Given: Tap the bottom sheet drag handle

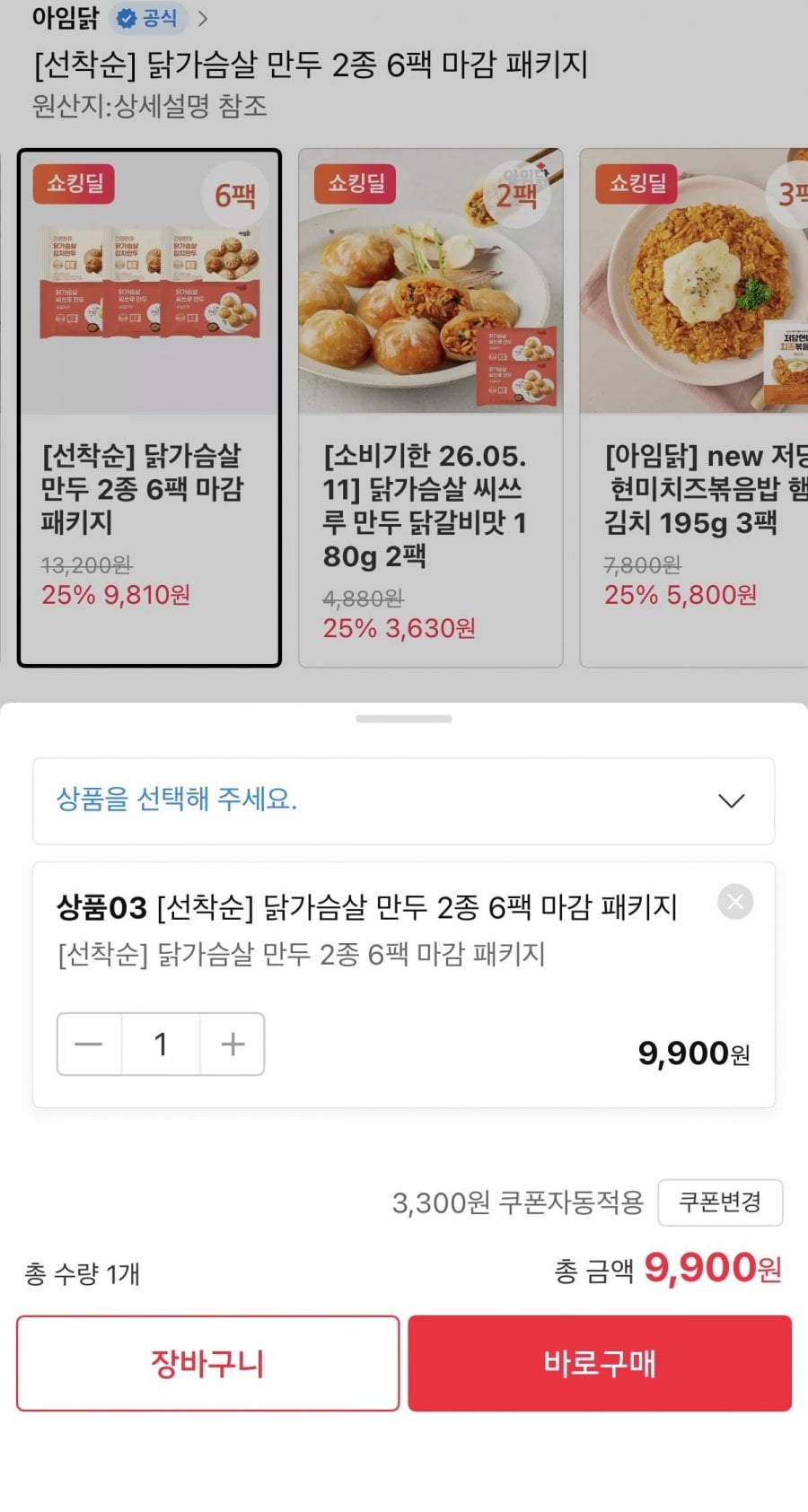Looking at the screenshot, I should (x=403, y=719).
